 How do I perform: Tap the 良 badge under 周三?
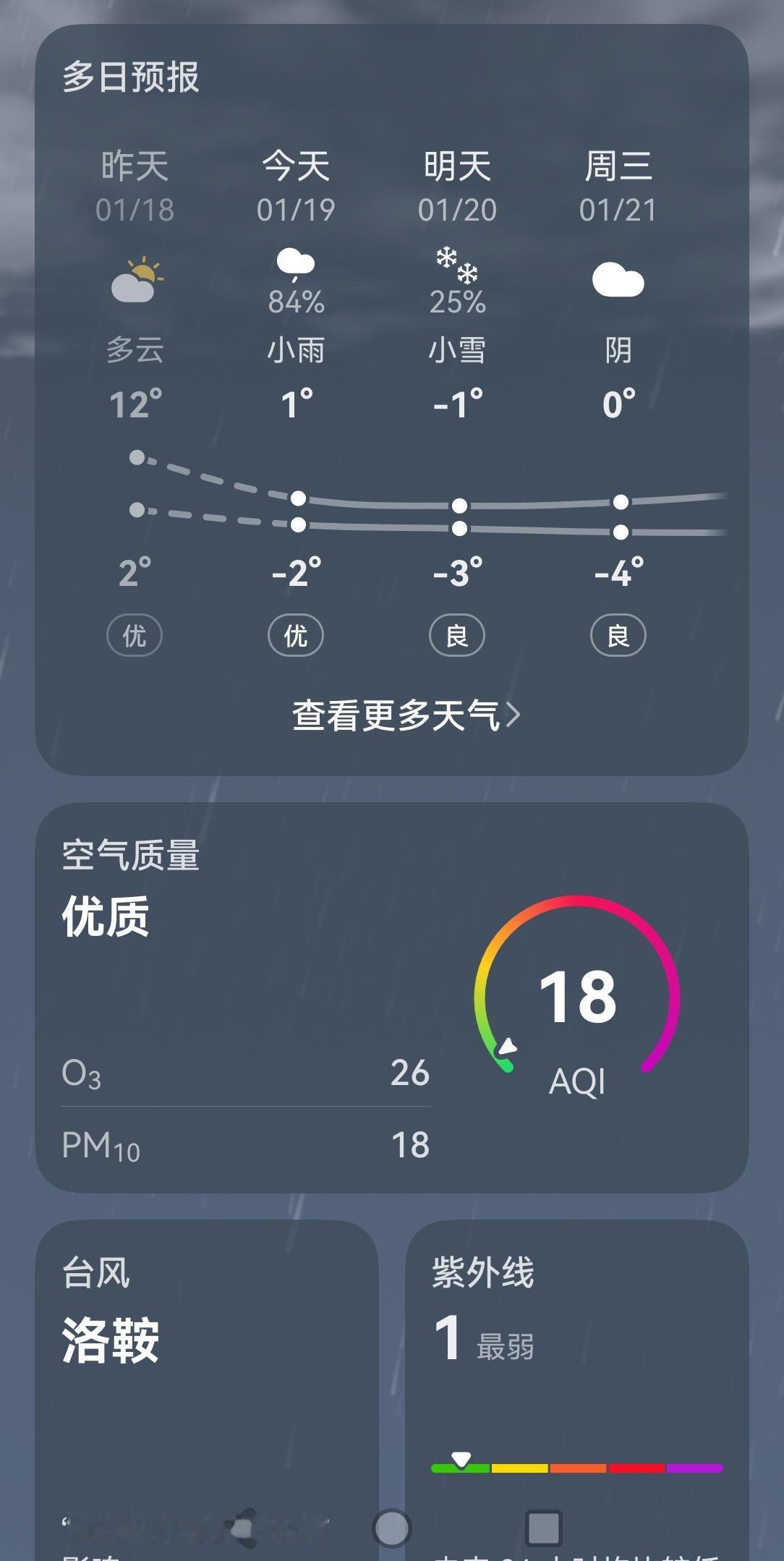[x=618, y=634]
